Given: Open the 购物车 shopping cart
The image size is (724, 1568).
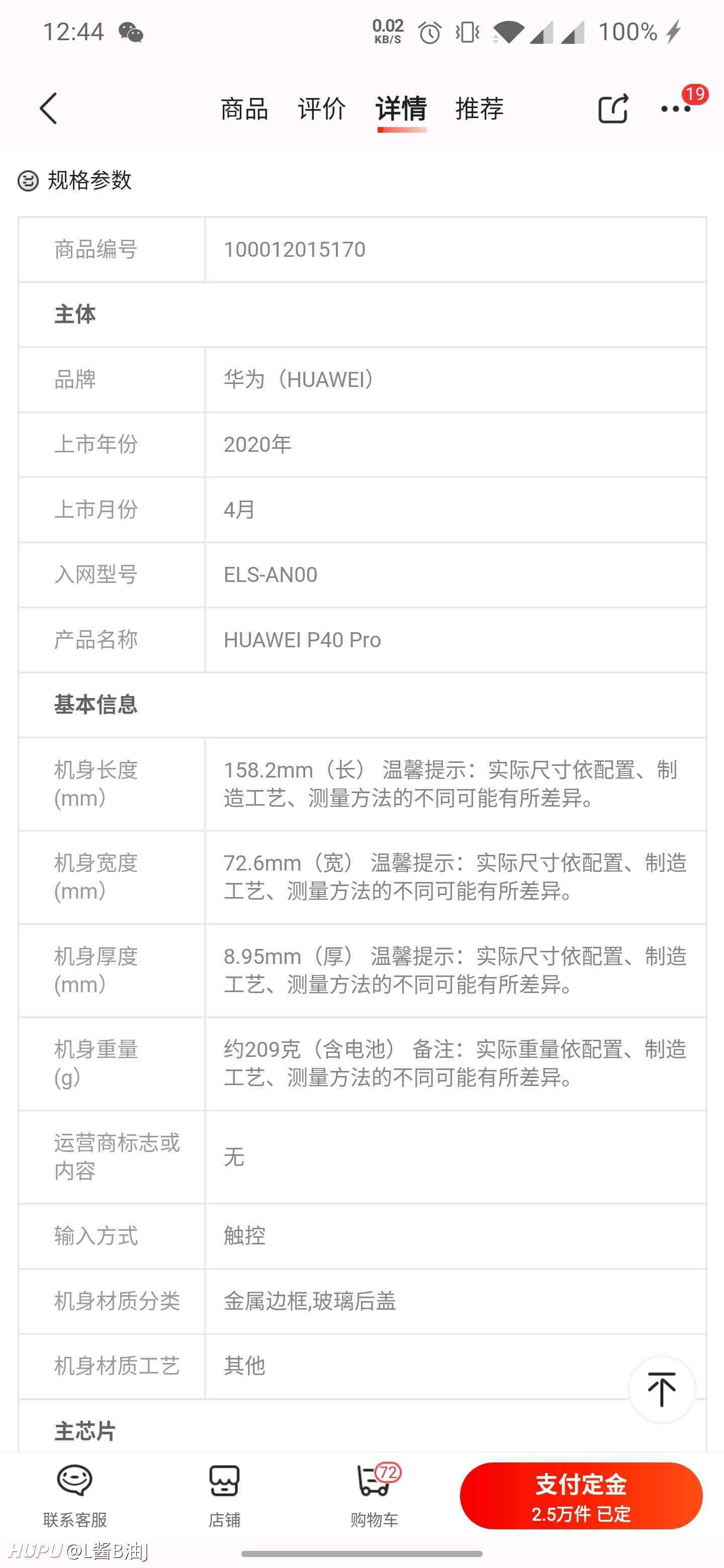Looking at the screenshot, I should coord(374,1496).
